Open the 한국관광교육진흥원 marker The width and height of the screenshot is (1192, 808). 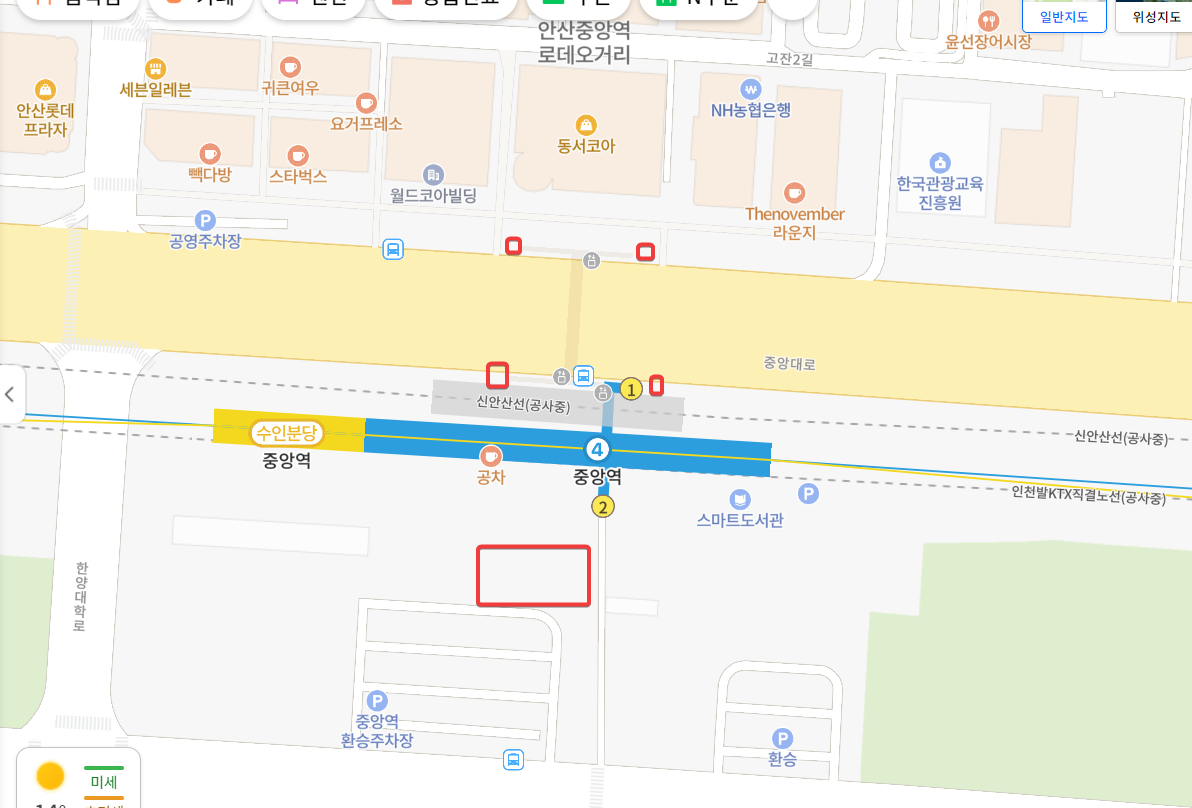click(x=939, y=162)
